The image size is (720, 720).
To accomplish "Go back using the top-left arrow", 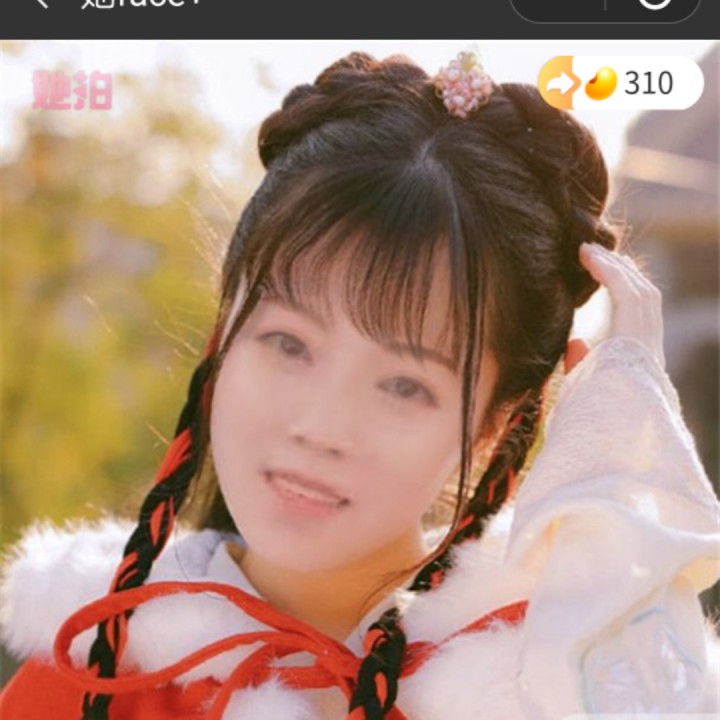I will (x=40, y=4).
